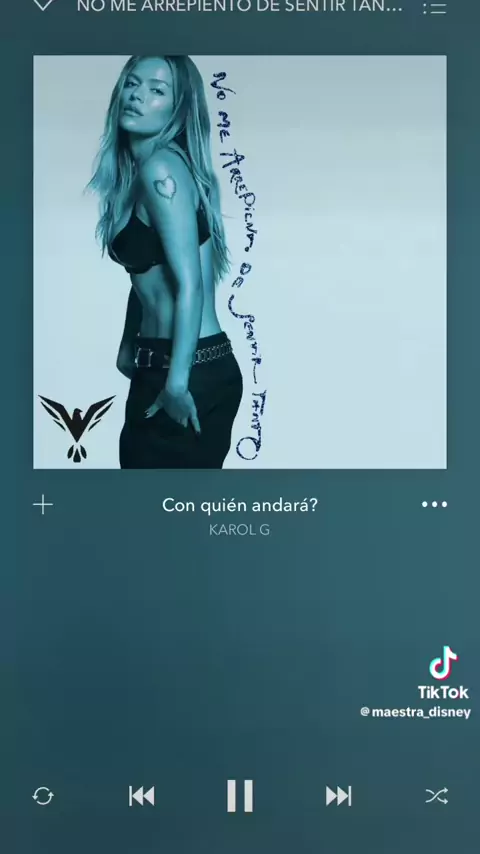Open the three-dot options menu
480x854 pixels.
tap(434, 504)
